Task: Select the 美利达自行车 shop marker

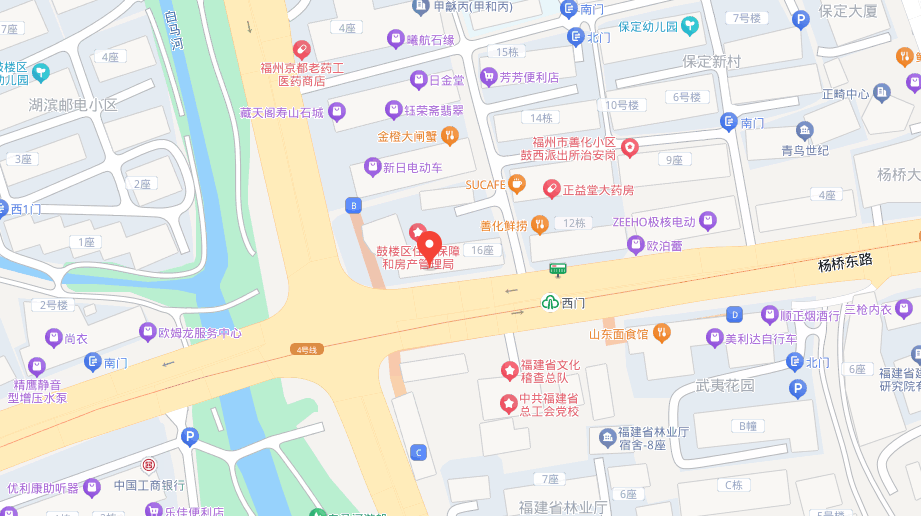Action: tap(714, 338)
